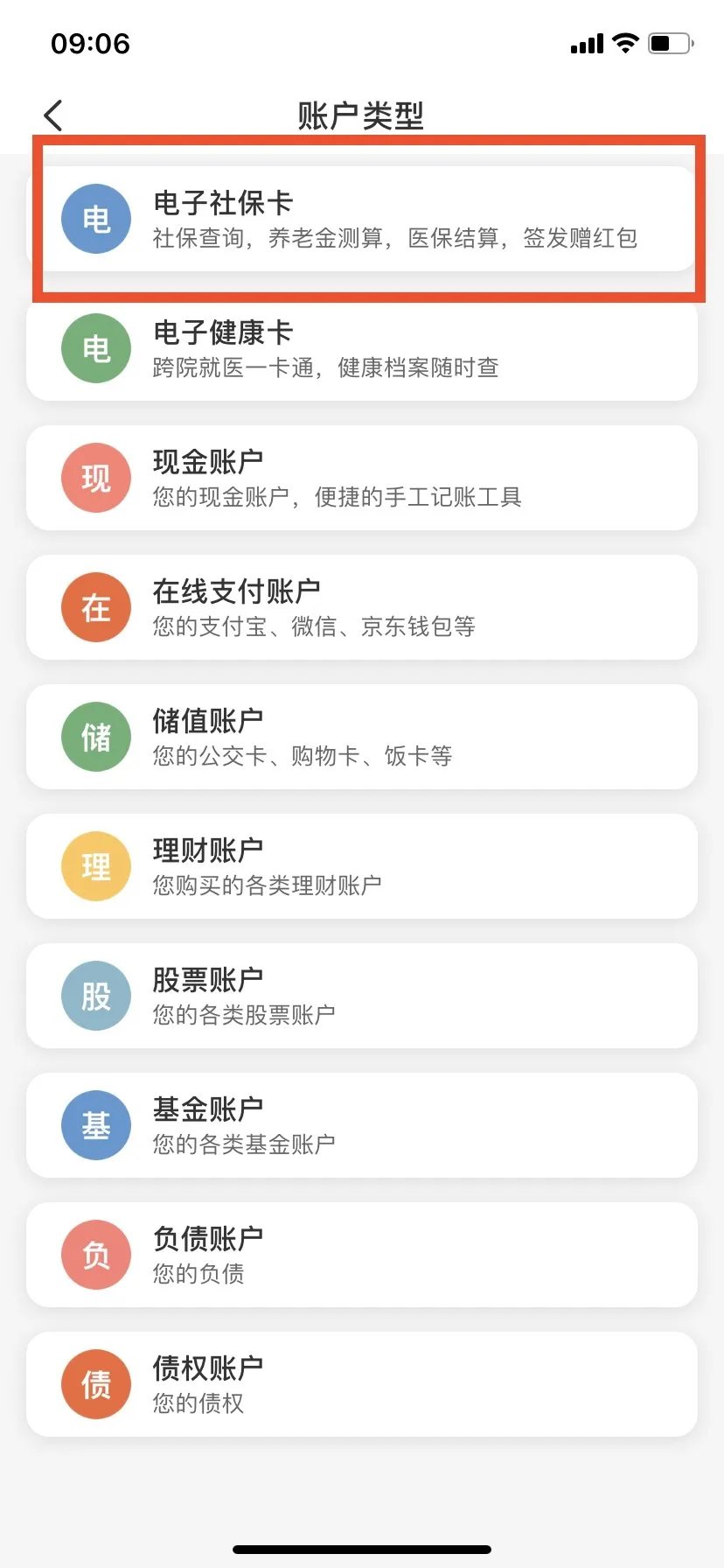Viewport: 724px width, 1568px height.
Task: Choose 负债账户 account type
Action: point(362,1255)
